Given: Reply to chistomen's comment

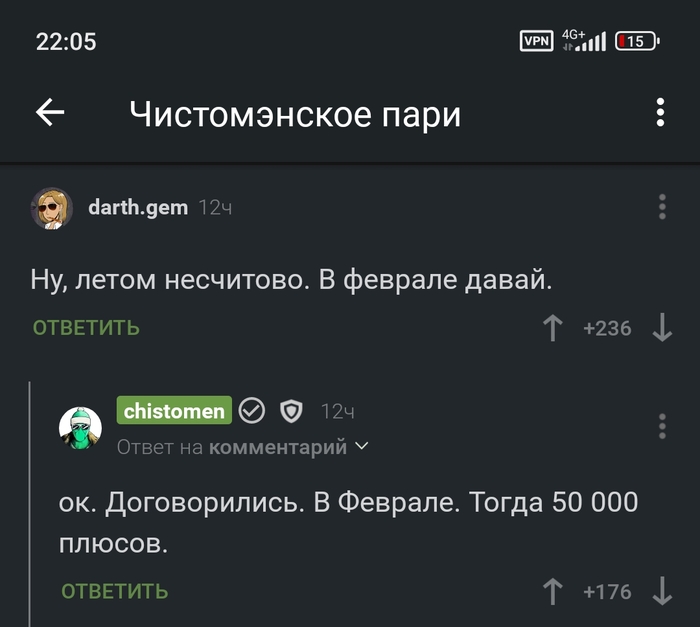Looking at the screenshot, I should tap(114, 591).
